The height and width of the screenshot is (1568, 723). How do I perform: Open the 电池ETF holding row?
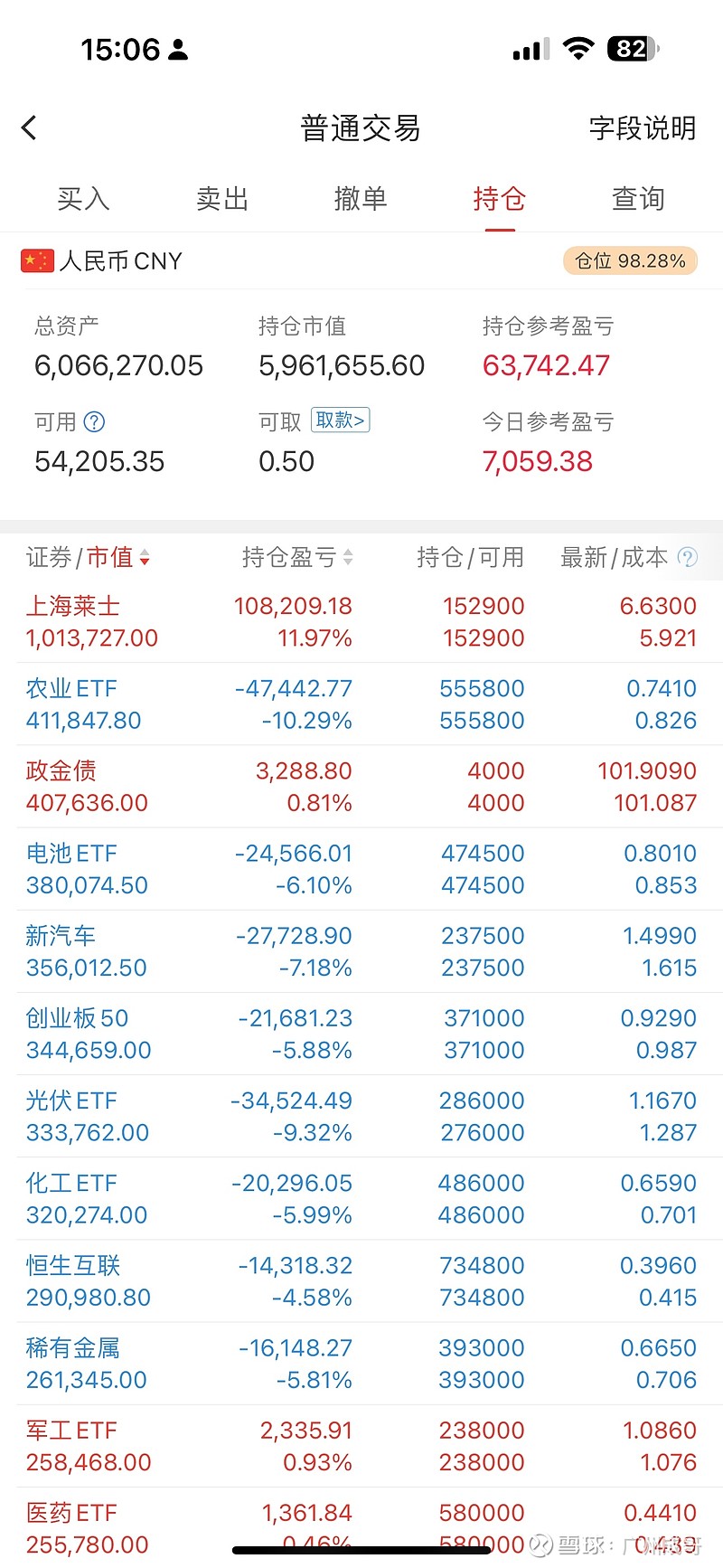[361, 869]
